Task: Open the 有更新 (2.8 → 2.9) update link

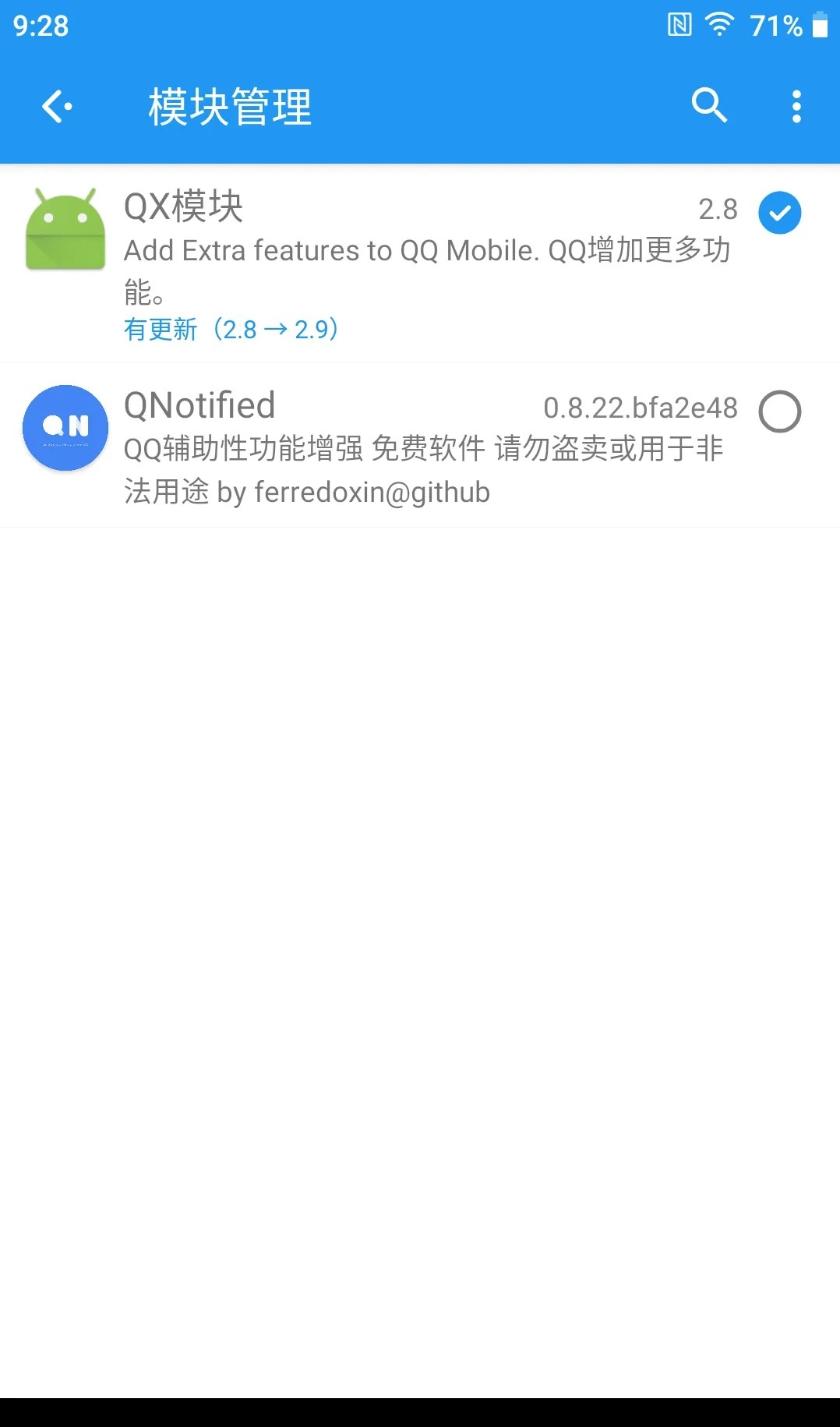Action: point(231,330)
